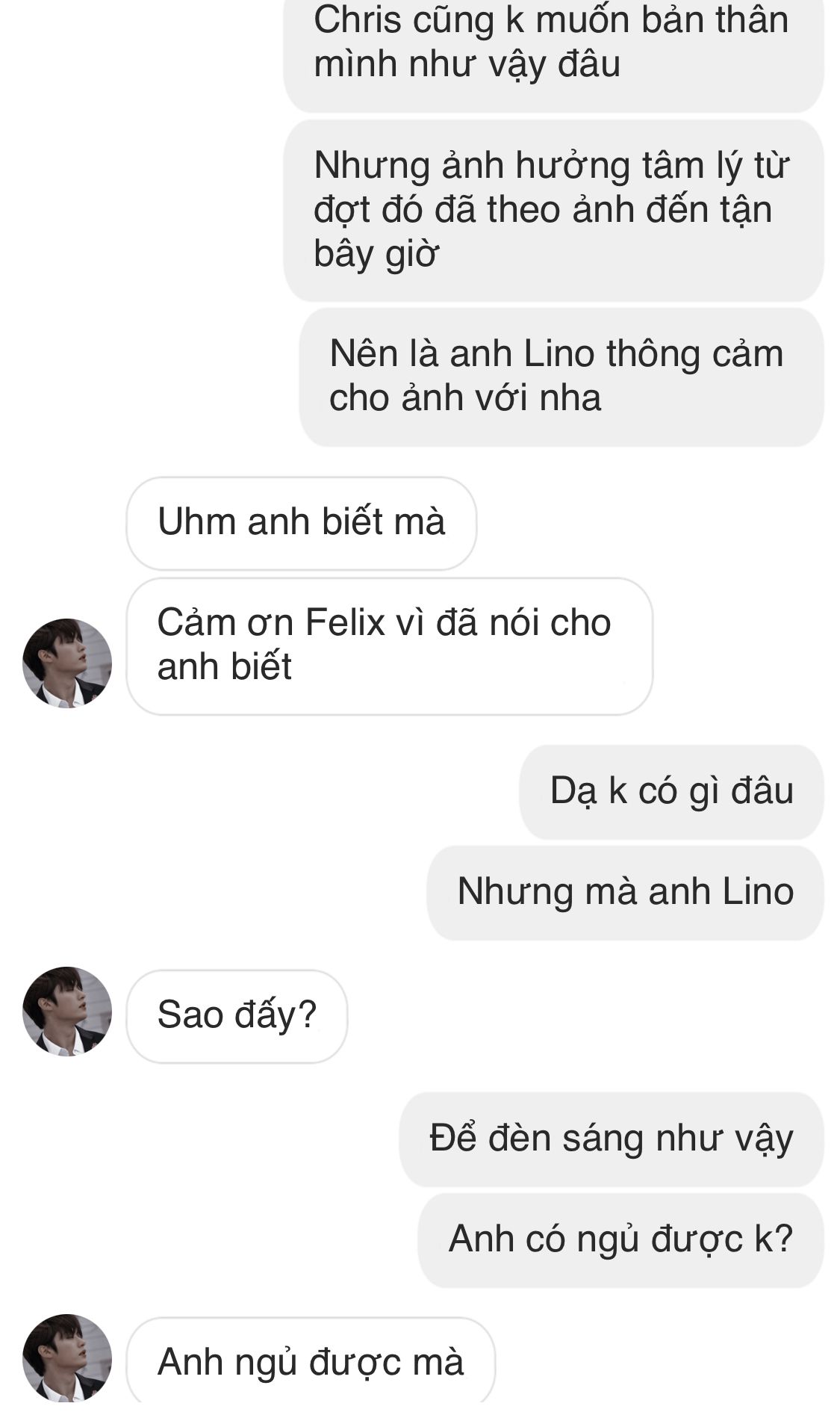View profile from avatar beside "Anh ngủ được mà"

[67, 1358]
